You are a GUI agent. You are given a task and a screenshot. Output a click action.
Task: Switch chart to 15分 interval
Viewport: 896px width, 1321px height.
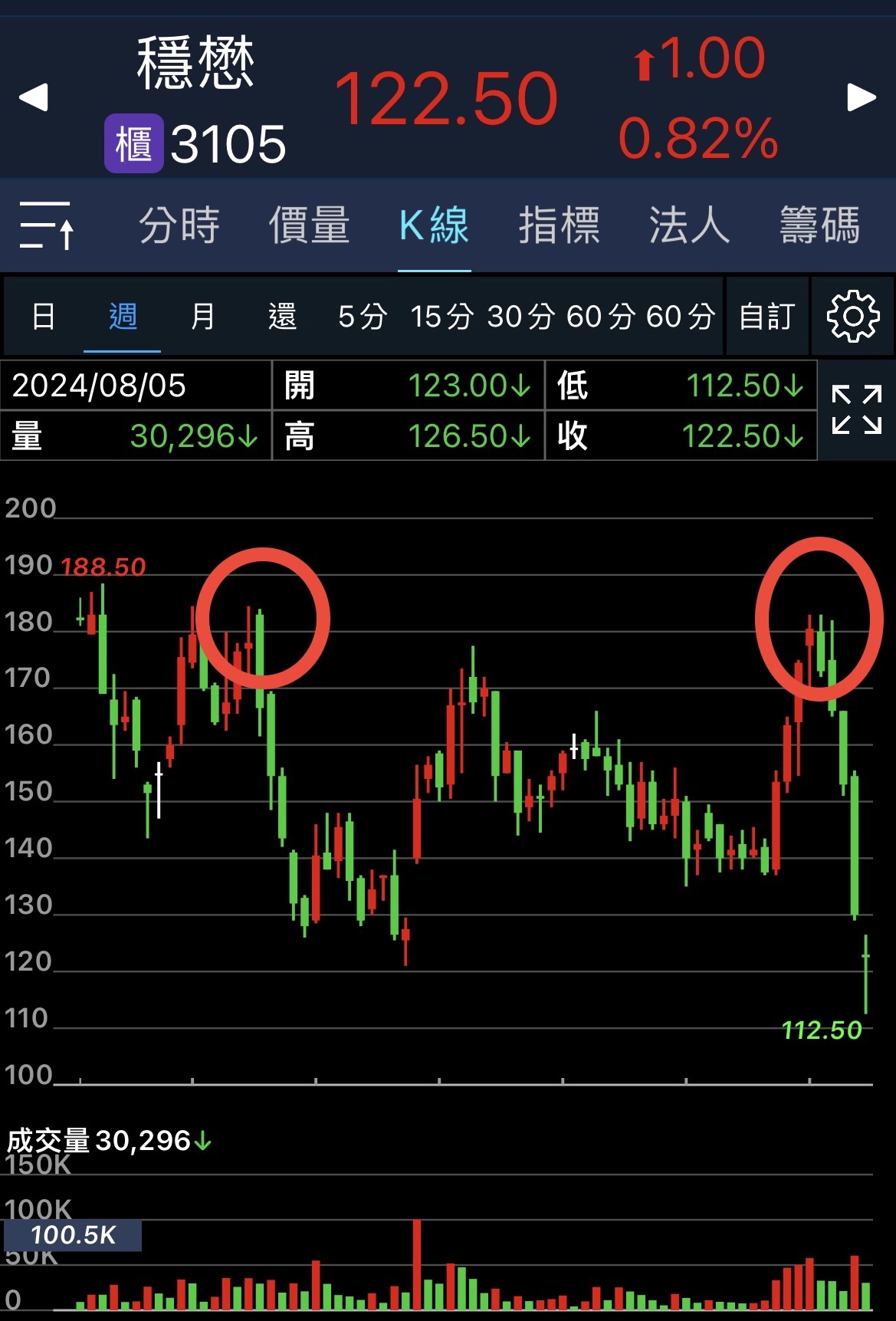click(x=442, y=316)
